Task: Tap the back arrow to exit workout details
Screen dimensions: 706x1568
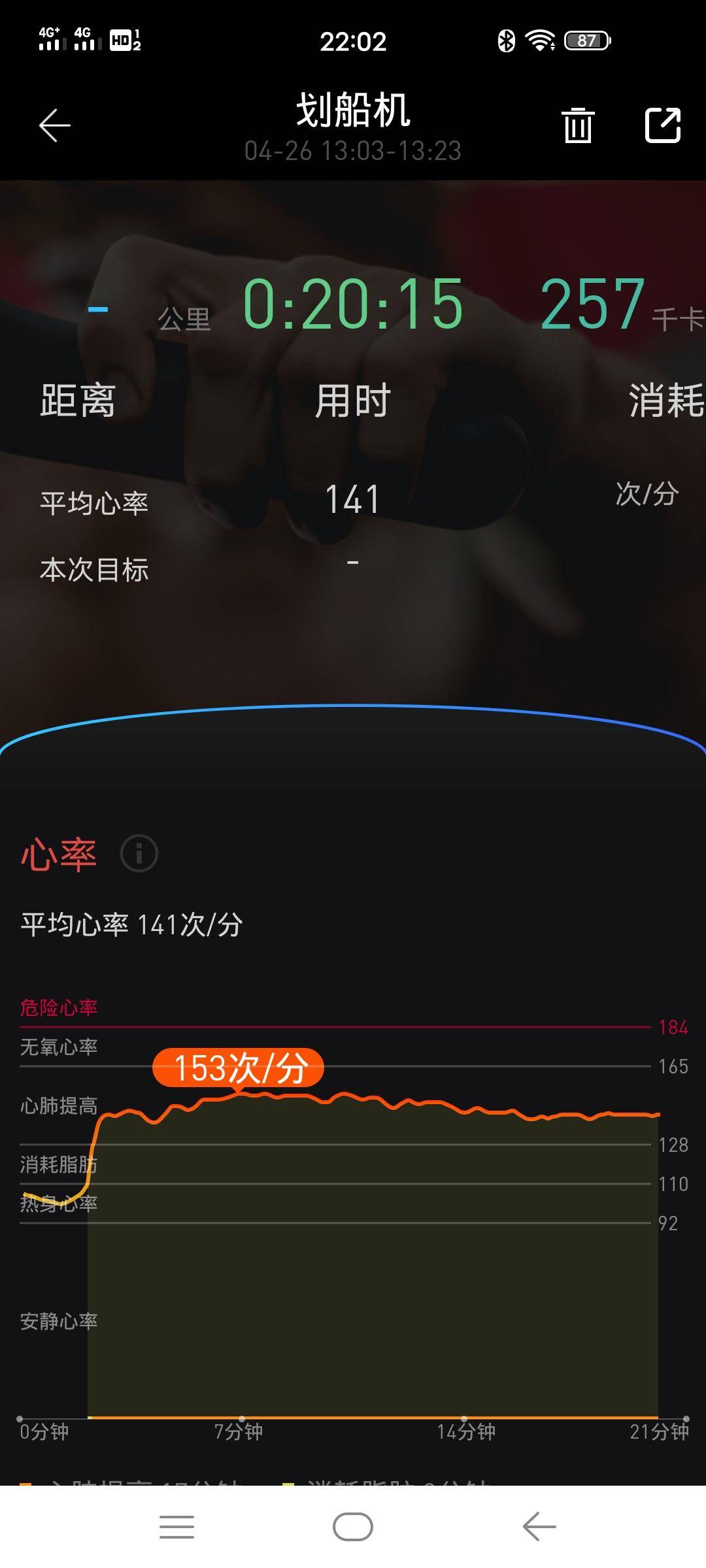Action: [55, 125]
